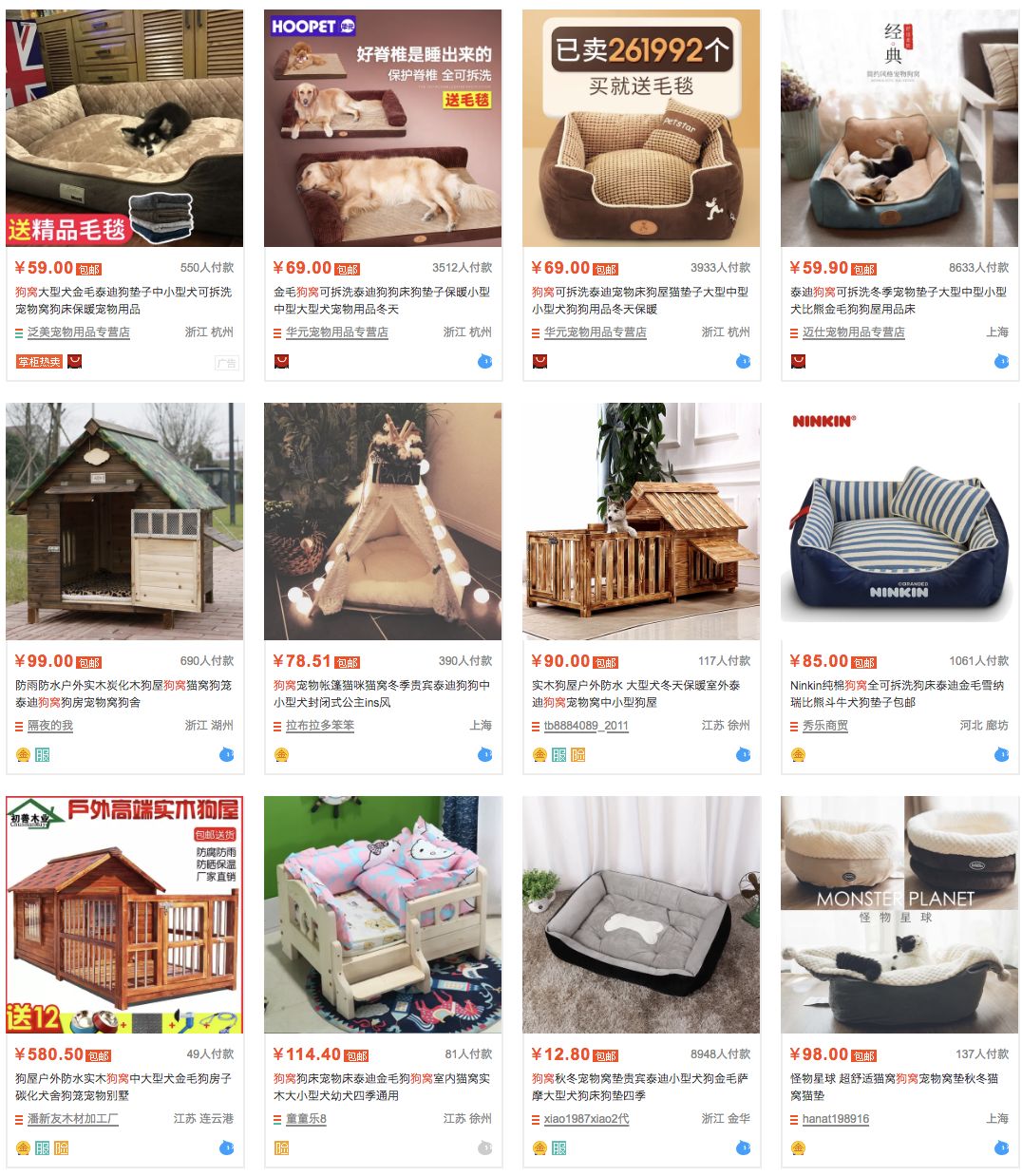This screenshot has width=1022, height=1176.
Task: Open the ¥59.00 large dog bed product card
Action: (124, 128)
